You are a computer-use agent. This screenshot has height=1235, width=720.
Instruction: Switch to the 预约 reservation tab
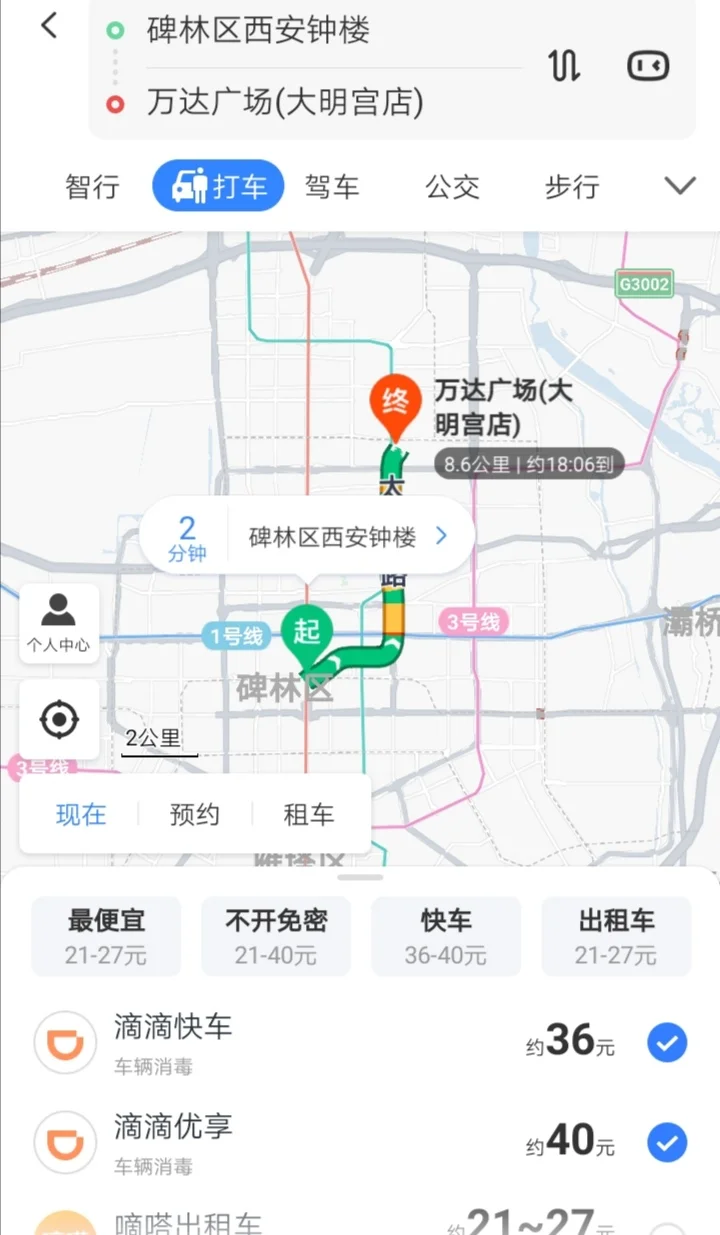194,814
